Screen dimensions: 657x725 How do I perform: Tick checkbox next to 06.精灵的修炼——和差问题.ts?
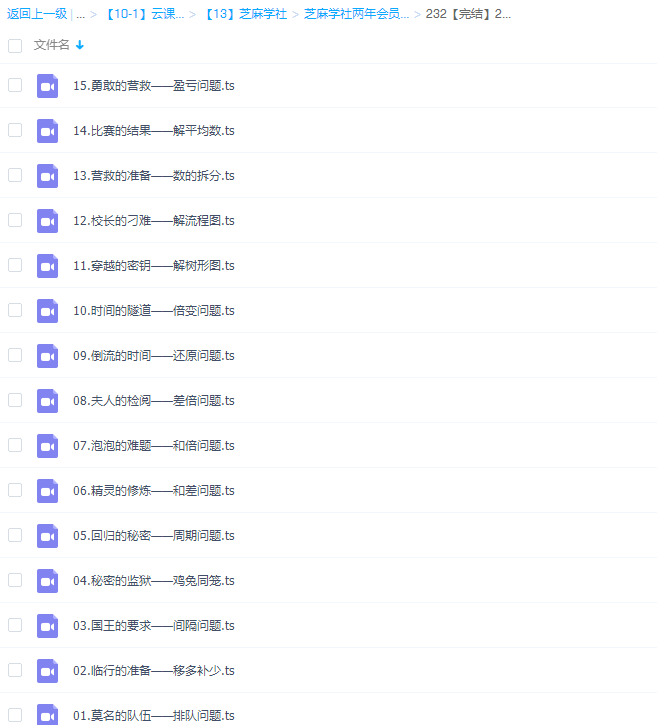(x=15, y=490)
